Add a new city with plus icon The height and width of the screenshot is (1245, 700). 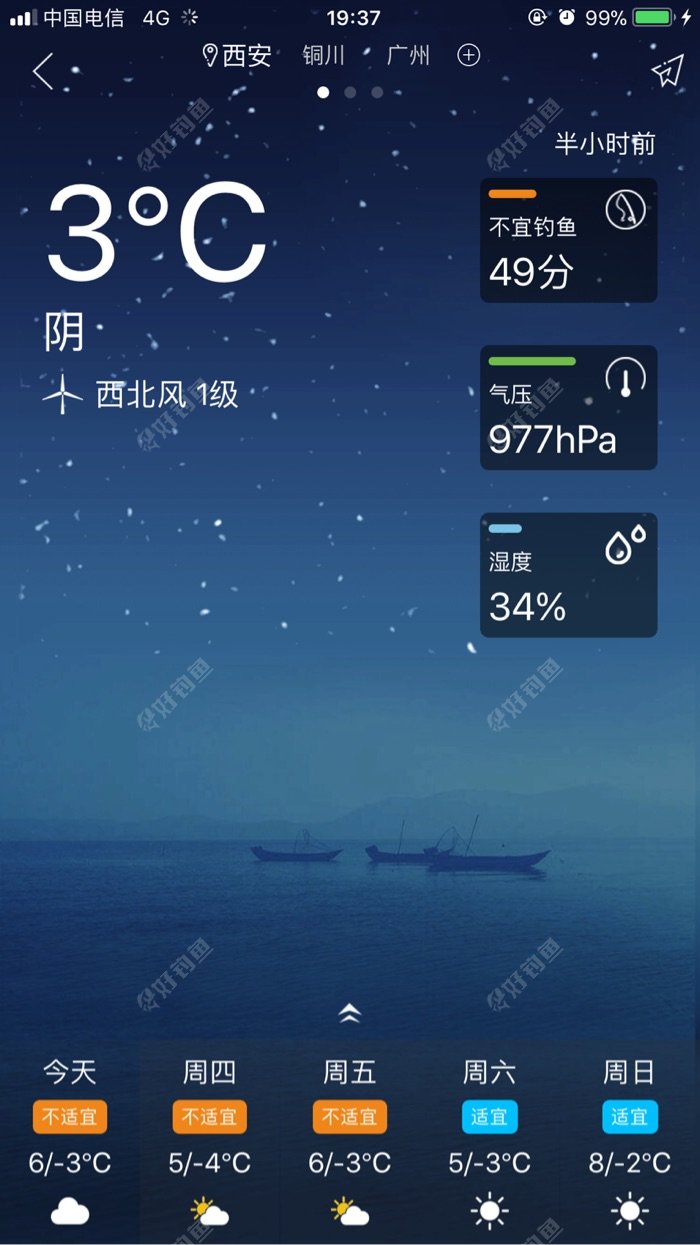click(468, 55)
